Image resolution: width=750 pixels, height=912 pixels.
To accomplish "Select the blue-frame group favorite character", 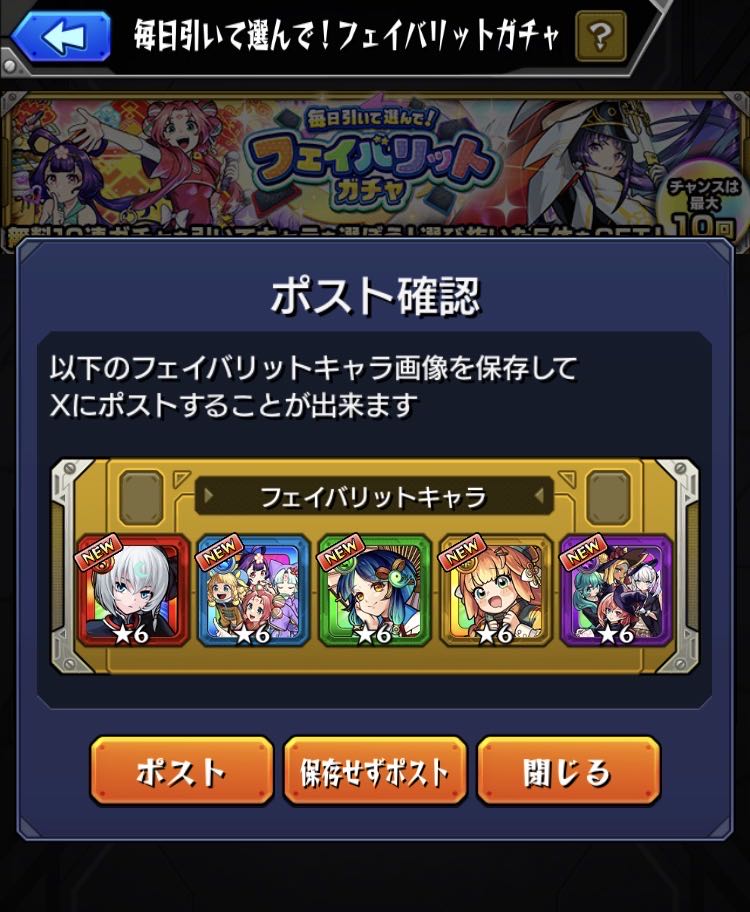I will click(253, 592).
